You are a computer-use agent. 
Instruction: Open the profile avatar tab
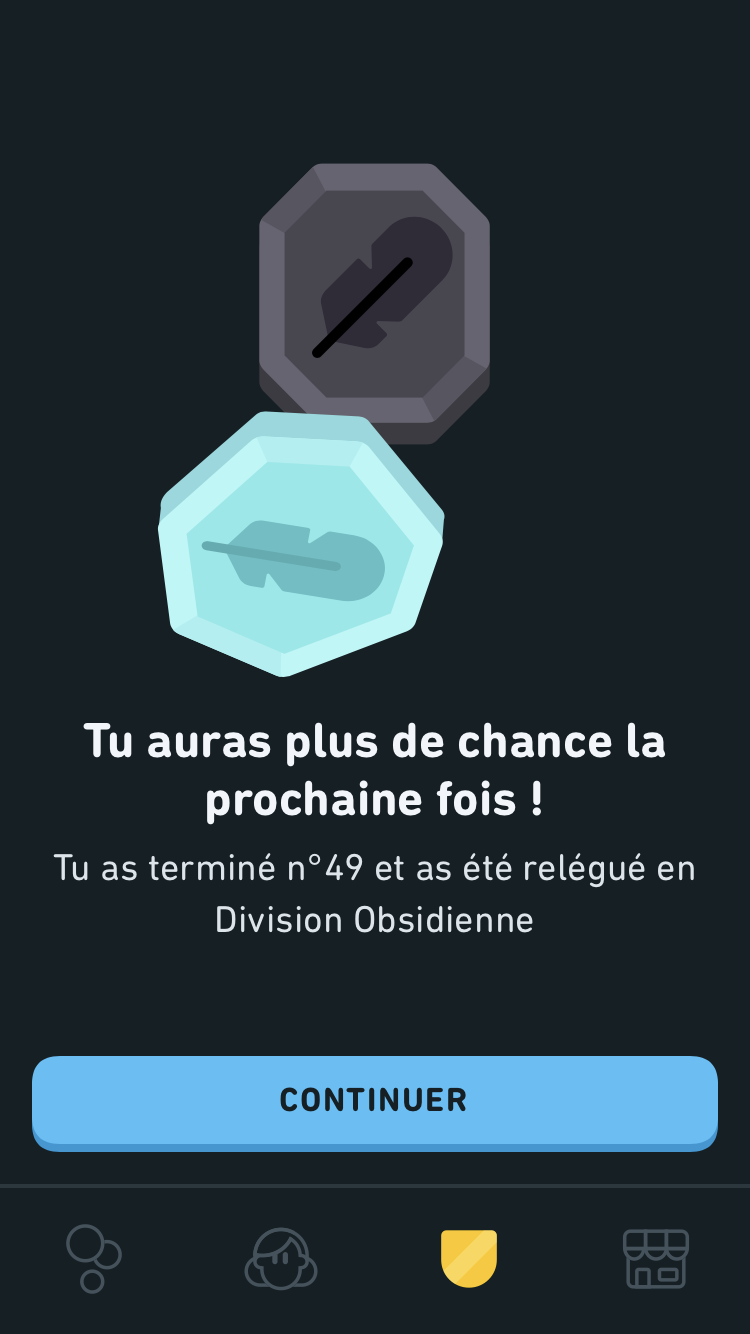point(281,1258)
